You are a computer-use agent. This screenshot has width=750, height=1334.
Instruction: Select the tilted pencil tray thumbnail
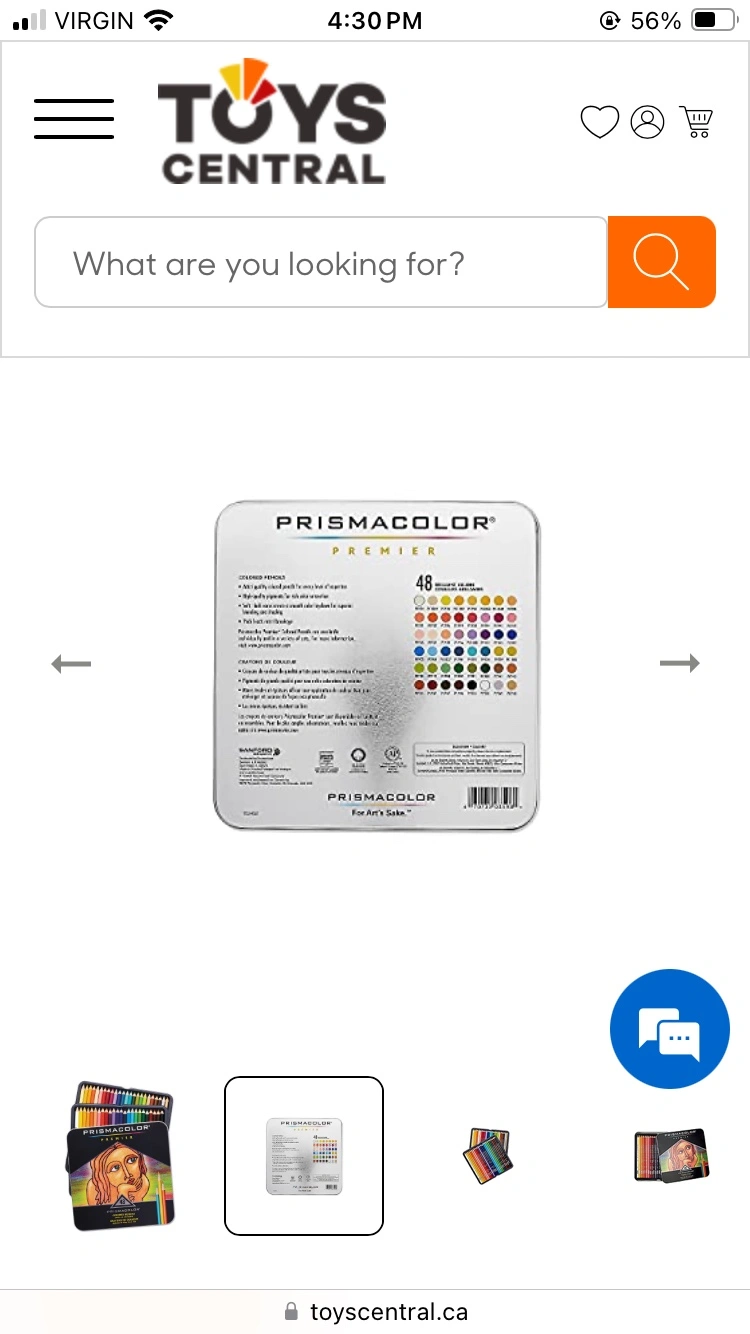487,1156
